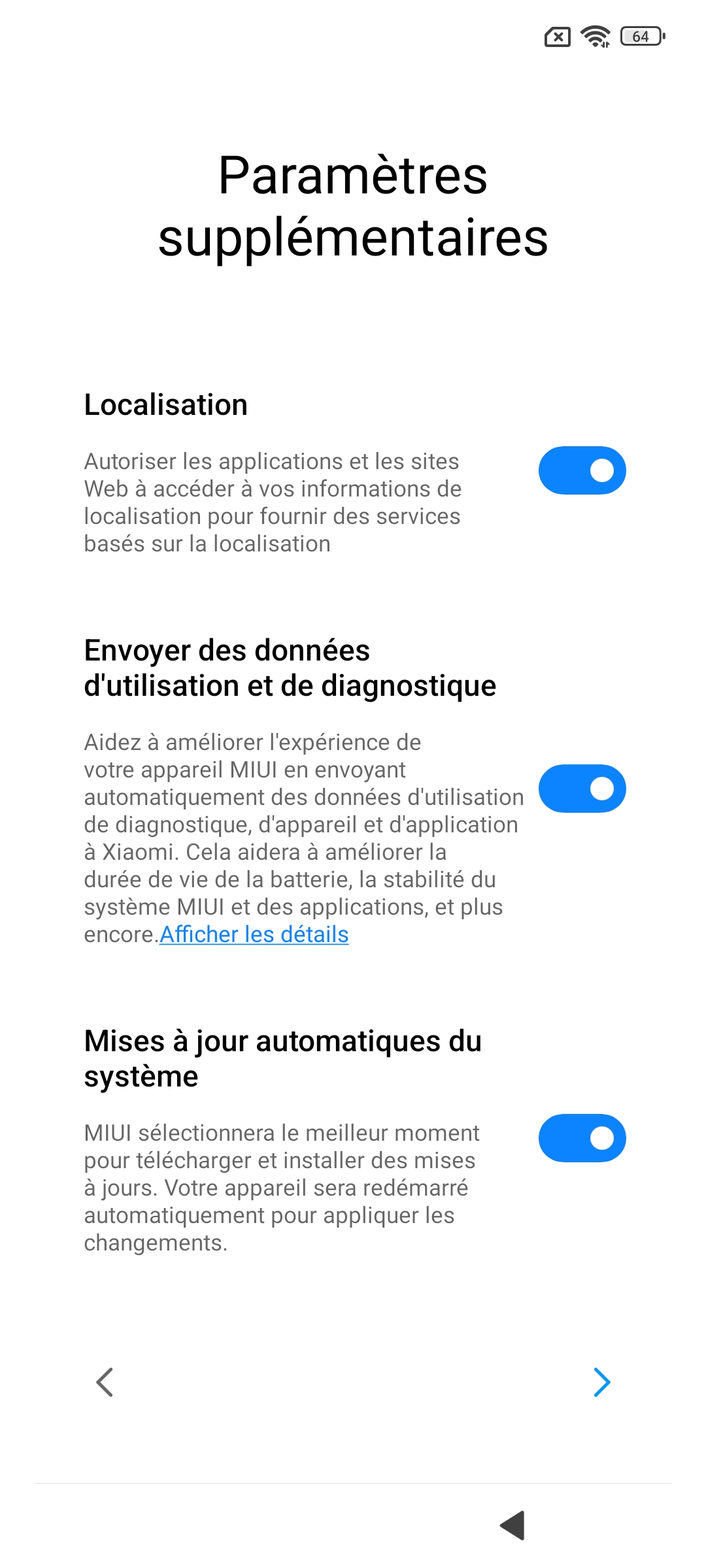Viewport: 706px width, 1568px height.
Task: Go to the previous setup step
Action: tap(105, 1382)
